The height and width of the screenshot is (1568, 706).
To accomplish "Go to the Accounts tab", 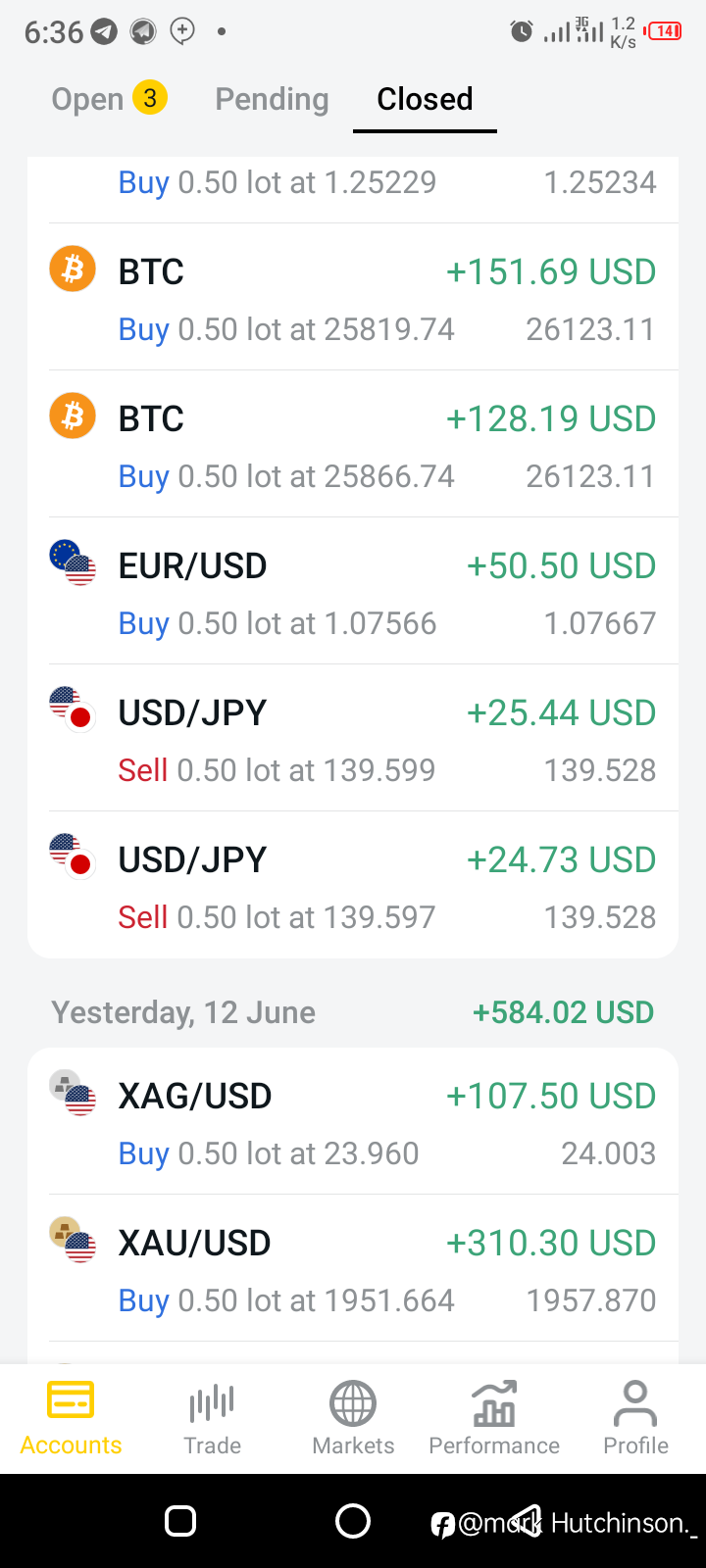I will pos(71,1418).
